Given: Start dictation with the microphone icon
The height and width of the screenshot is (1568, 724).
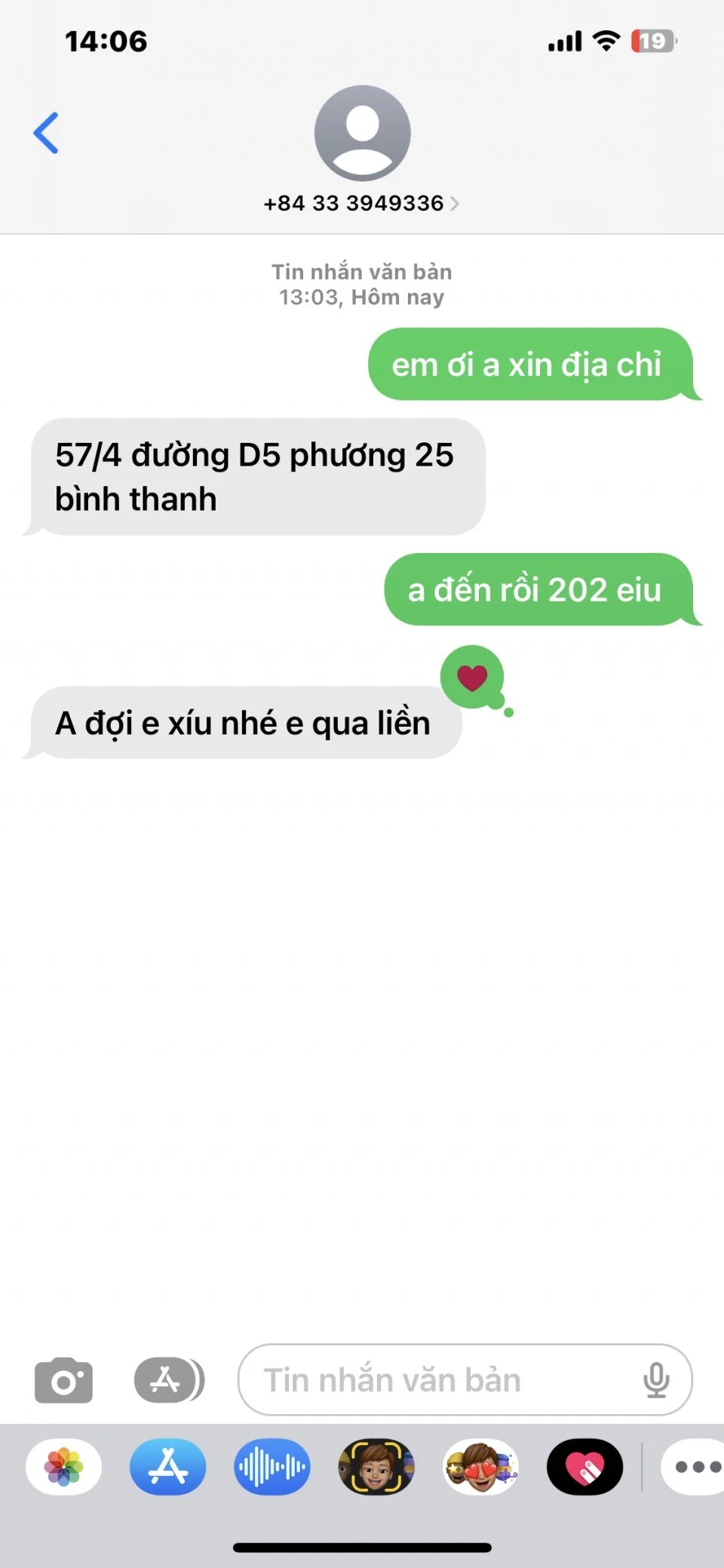Looking at the screenshot, I should pyautogui.click(x=656, y=1380).
